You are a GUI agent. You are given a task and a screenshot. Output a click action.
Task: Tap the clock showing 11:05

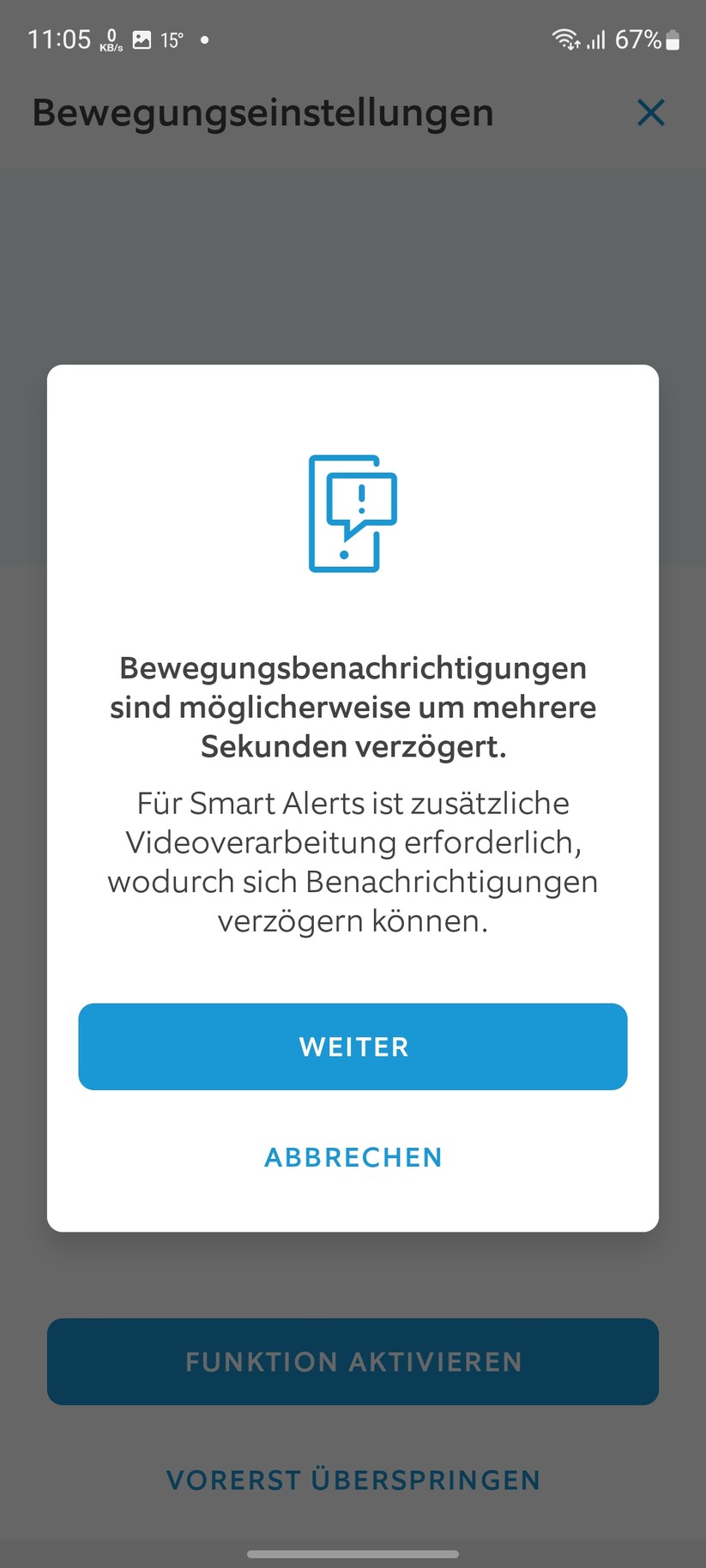tap(59, 39)
